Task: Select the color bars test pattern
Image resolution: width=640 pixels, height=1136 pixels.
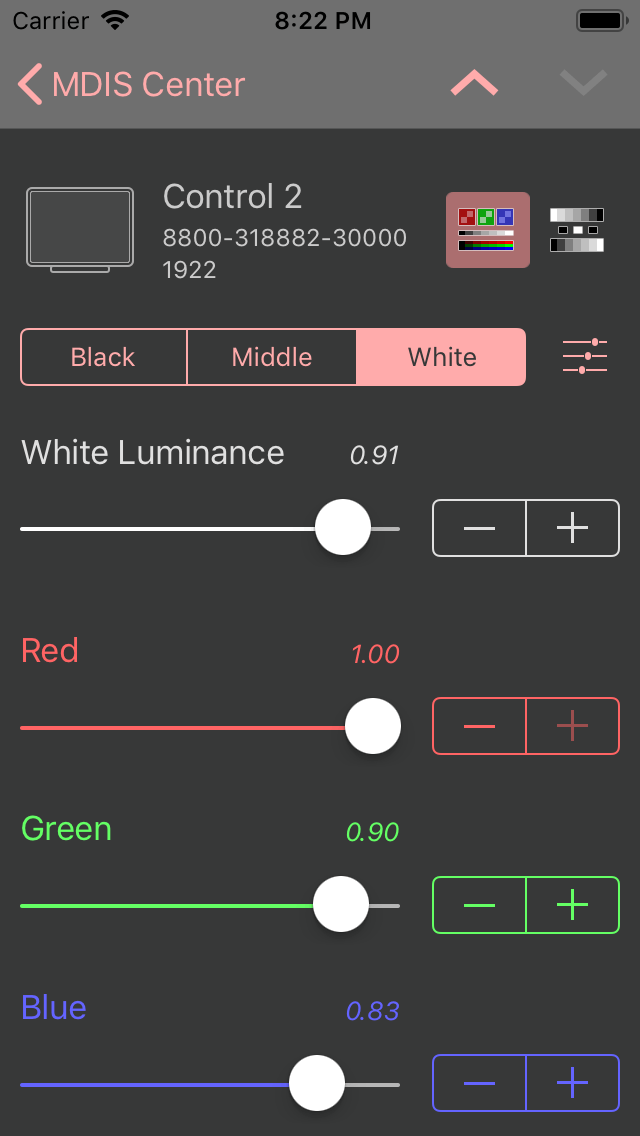Action: tap(487, 230)
